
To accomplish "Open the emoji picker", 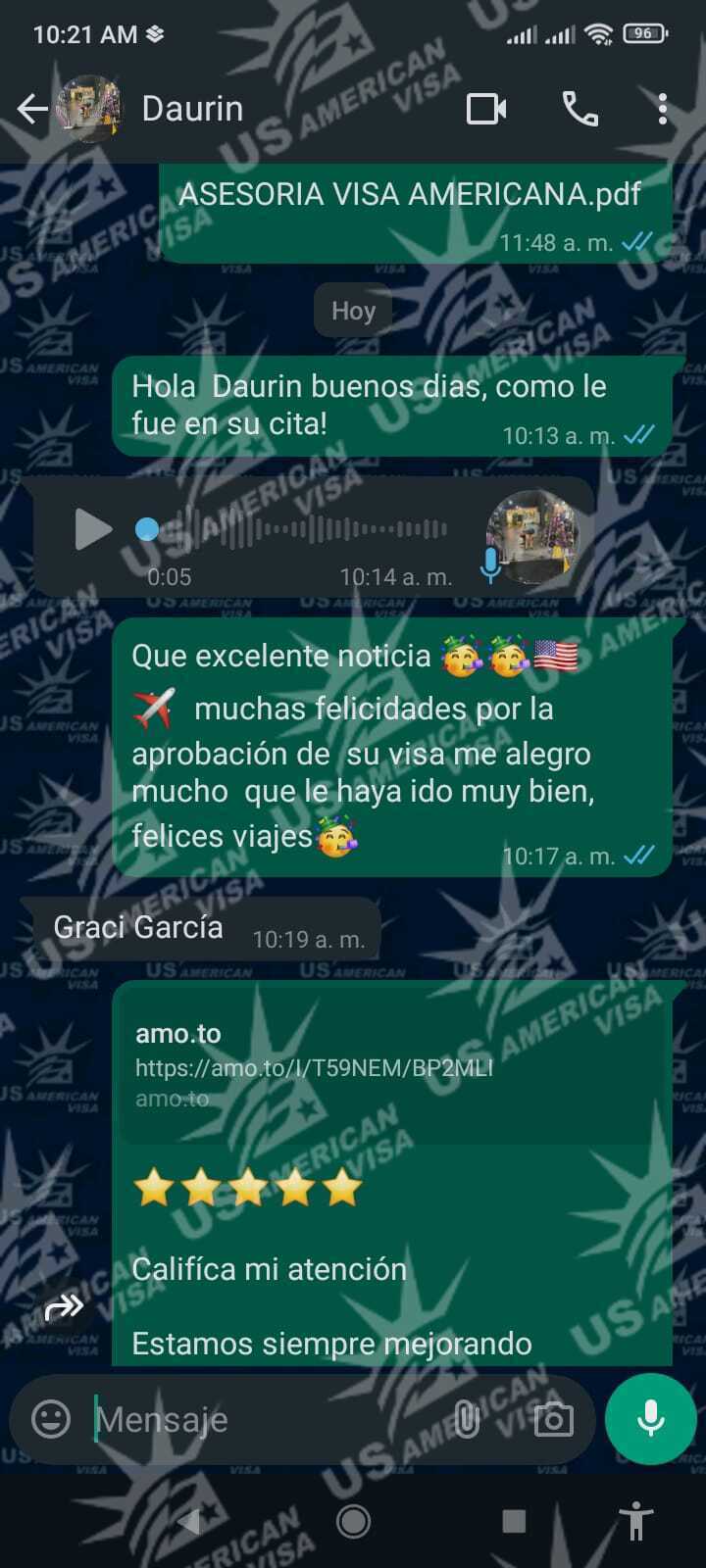I will 51,1418.
